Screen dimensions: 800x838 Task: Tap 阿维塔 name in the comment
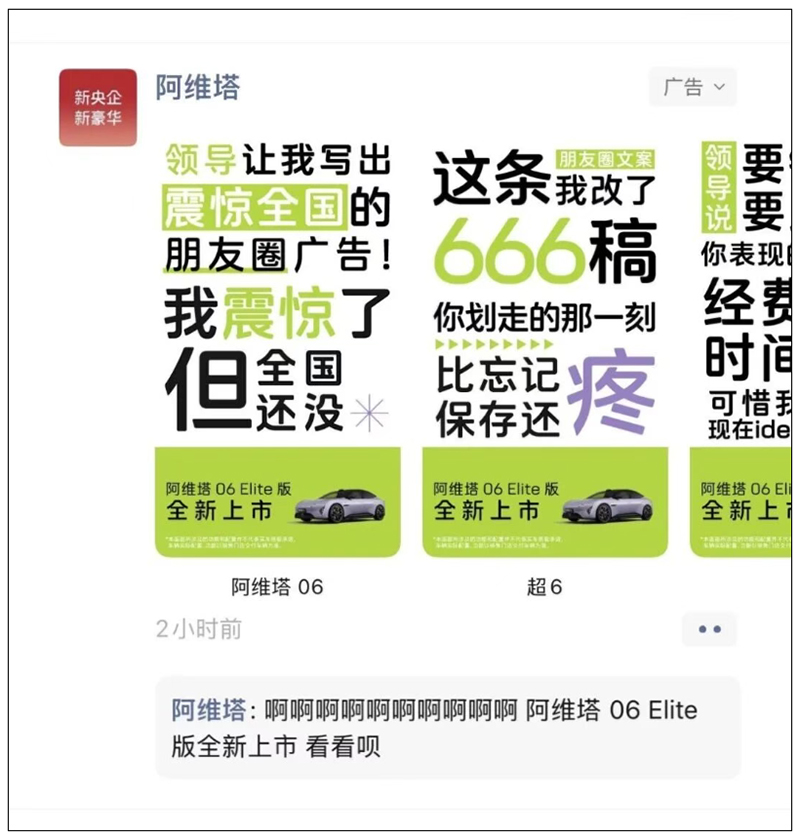[x=208, y=711]
